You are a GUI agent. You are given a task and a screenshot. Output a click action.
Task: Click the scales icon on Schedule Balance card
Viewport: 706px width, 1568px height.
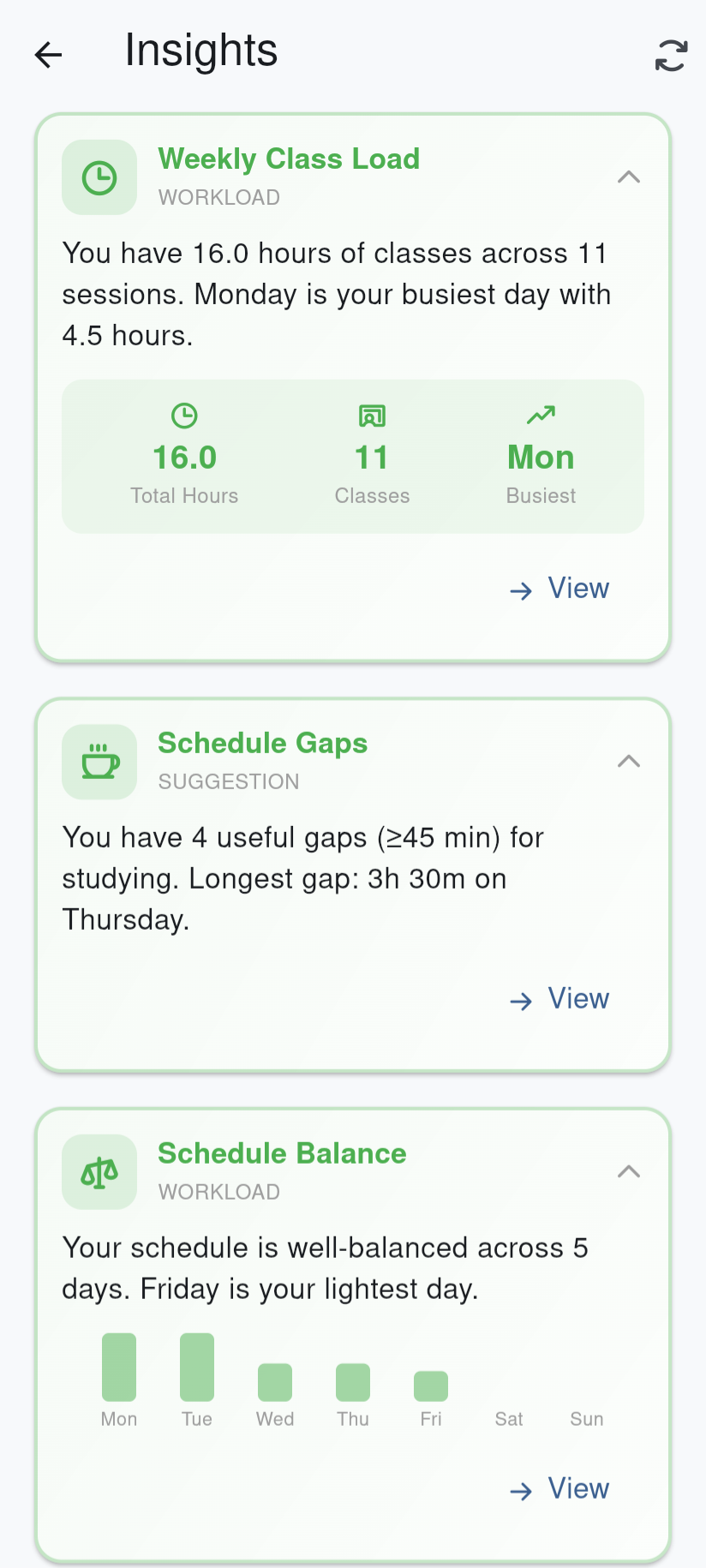pyautogui.click(x=99, y=1171)
